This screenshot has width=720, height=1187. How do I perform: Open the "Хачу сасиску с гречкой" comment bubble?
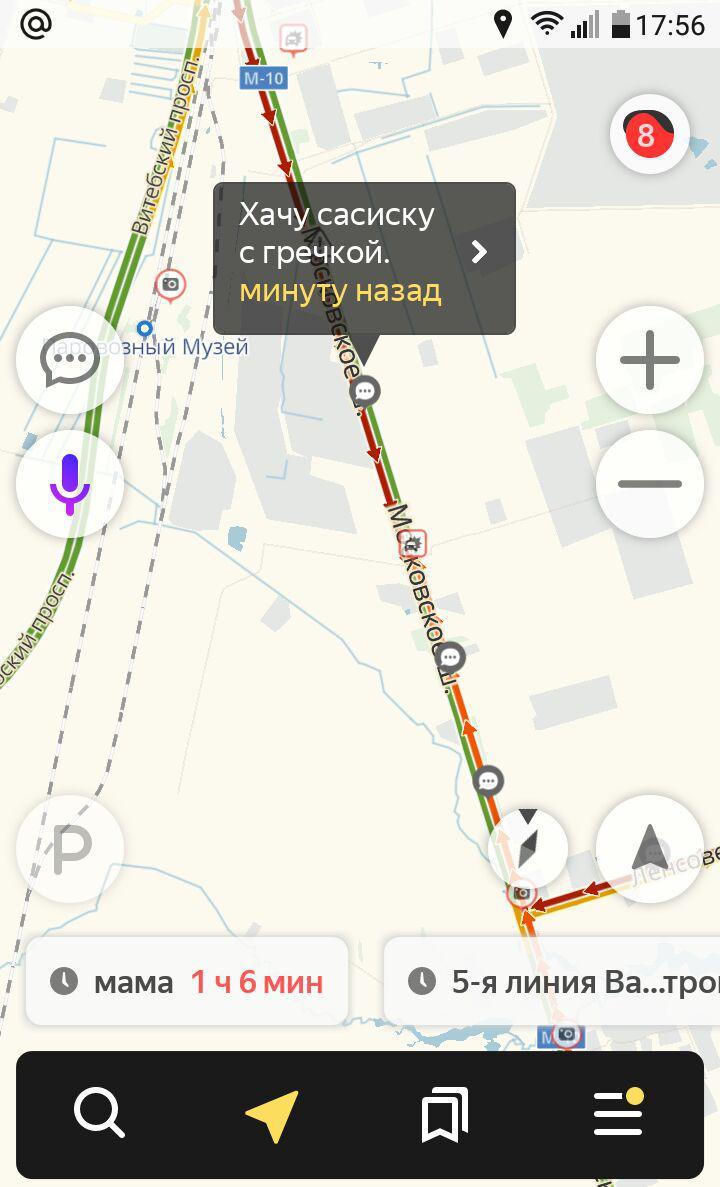tap(364, 258)
